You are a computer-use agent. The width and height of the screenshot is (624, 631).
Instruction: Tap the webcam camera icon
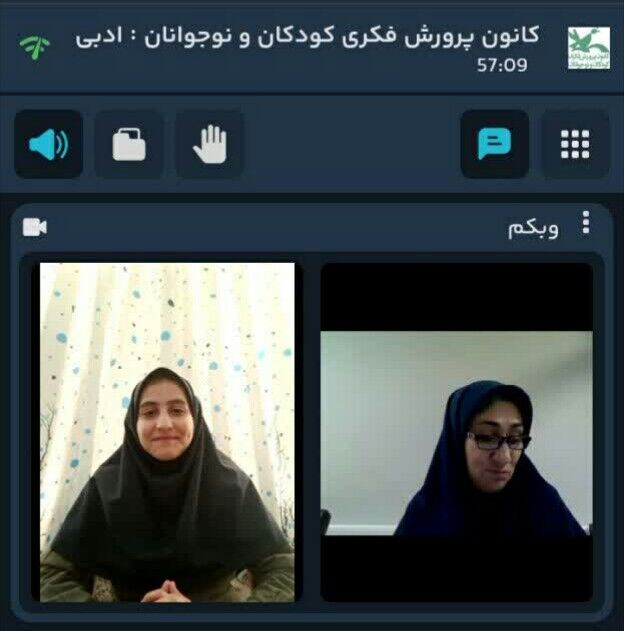click(x=35, y=227)
